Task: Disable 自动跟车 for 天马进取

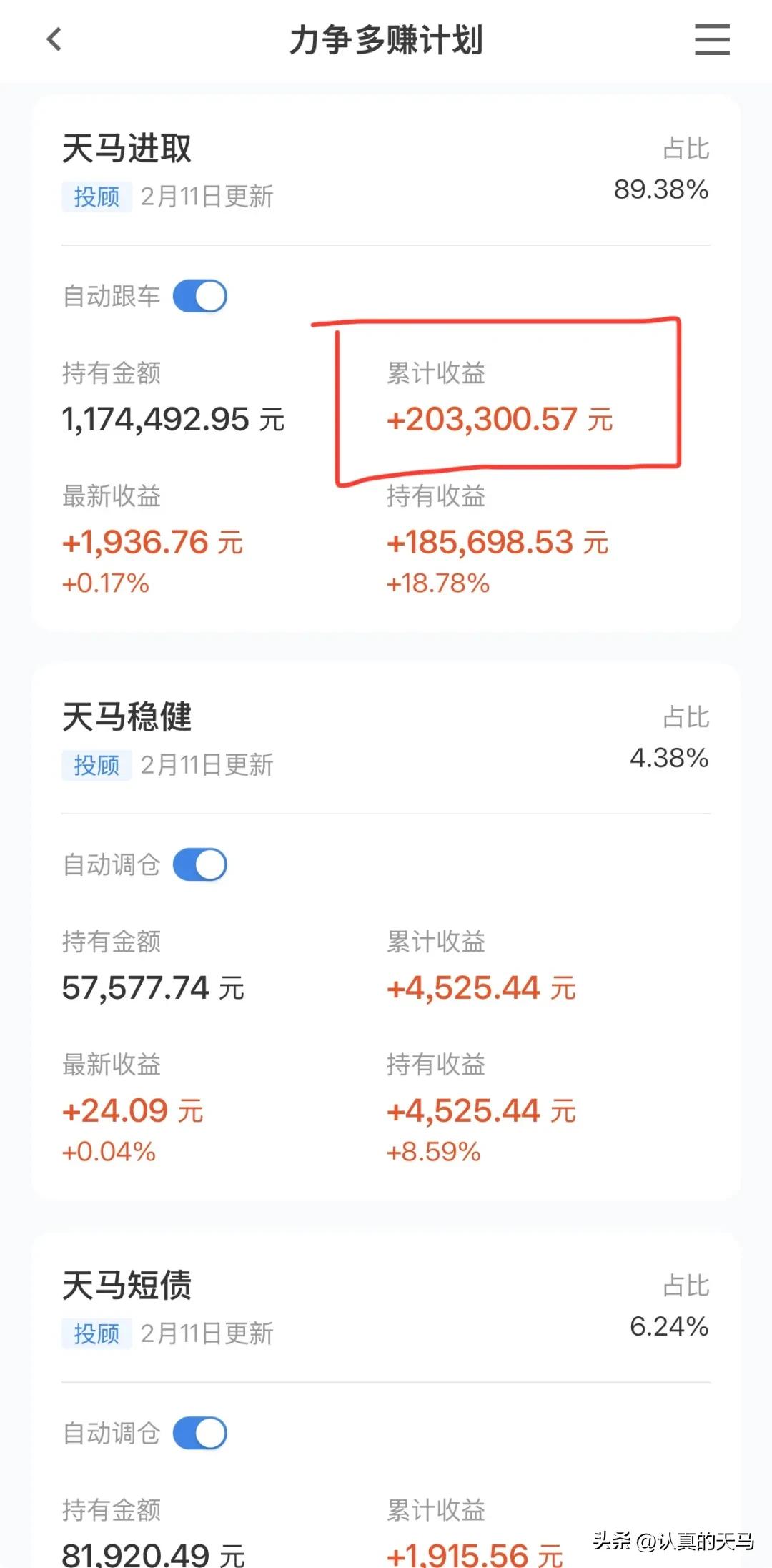Action: [x=199, y=295]
